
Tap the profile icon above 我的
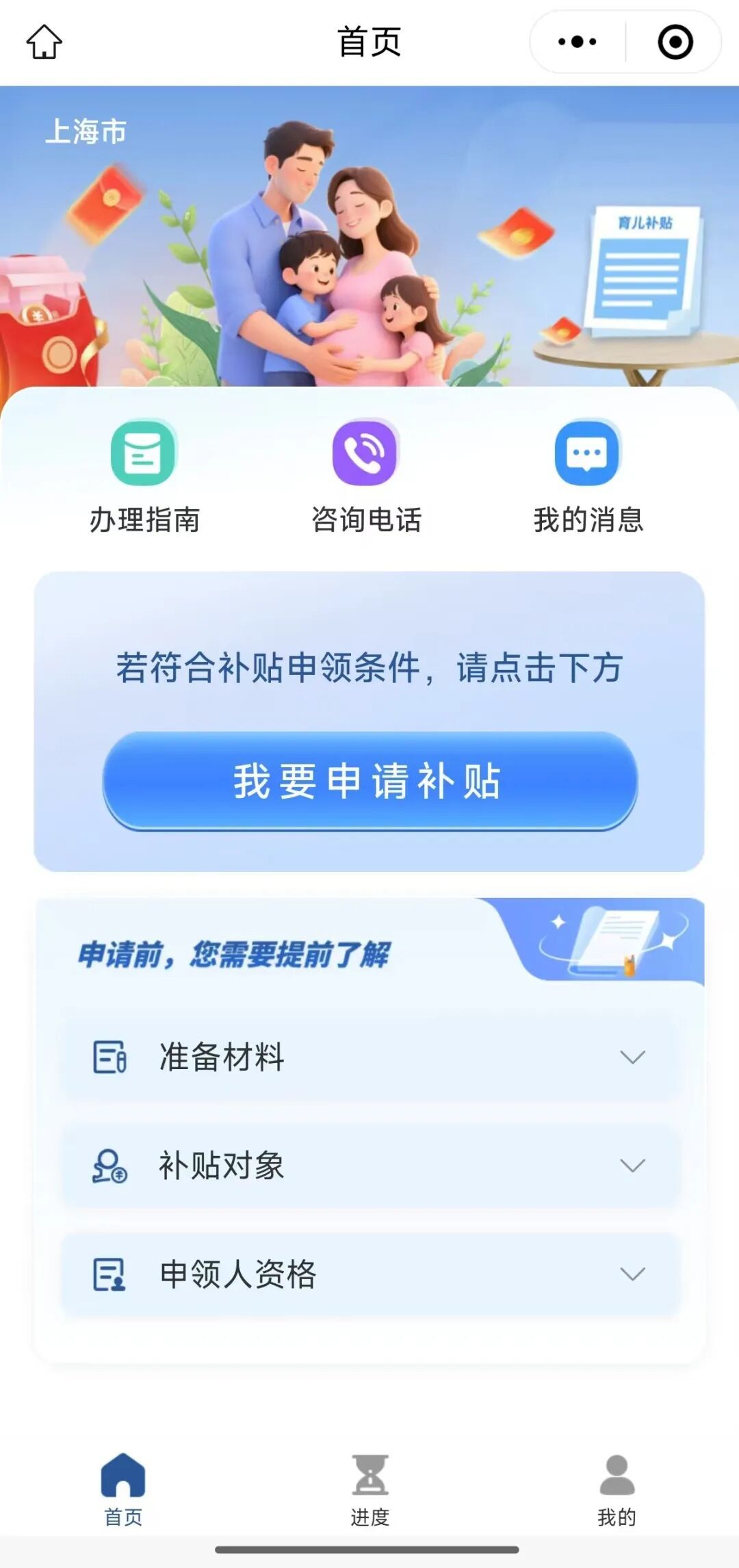(x=617, y=1471)
